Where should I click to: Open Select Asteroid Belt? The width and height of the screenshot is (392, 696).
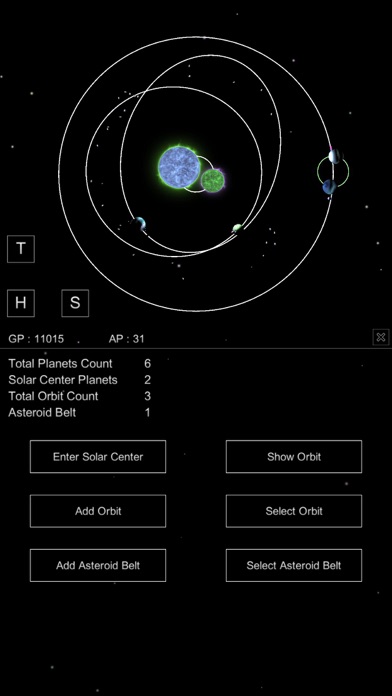coord(294,566)
